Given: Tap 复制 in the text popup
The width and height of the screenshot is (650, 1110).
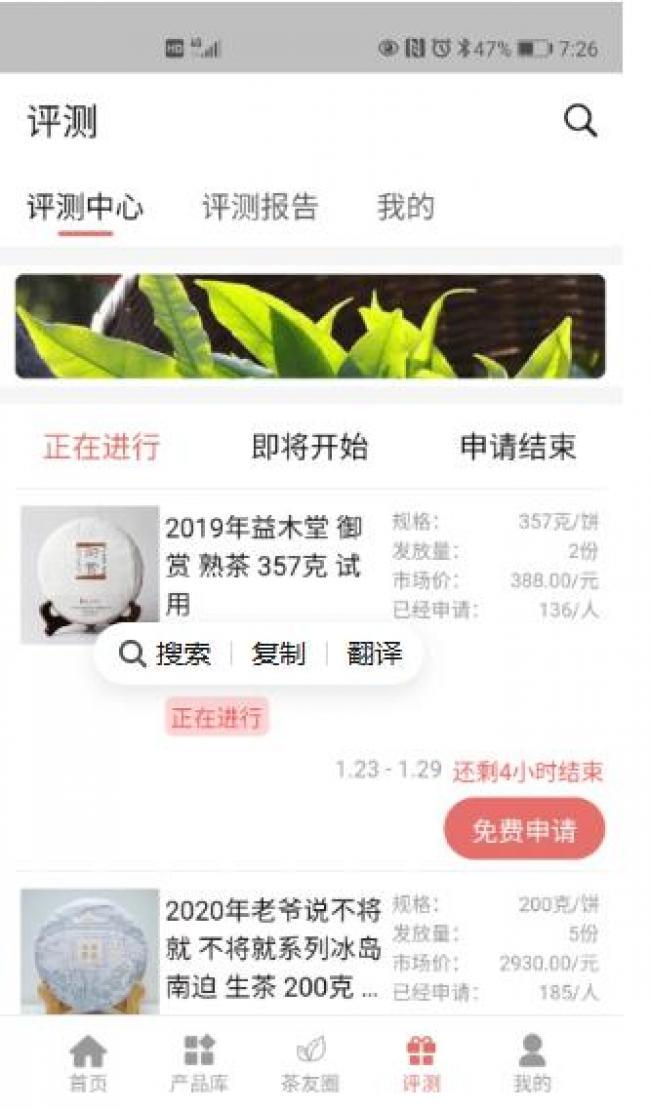Looking at the screenshot, I should coord(278,655).
